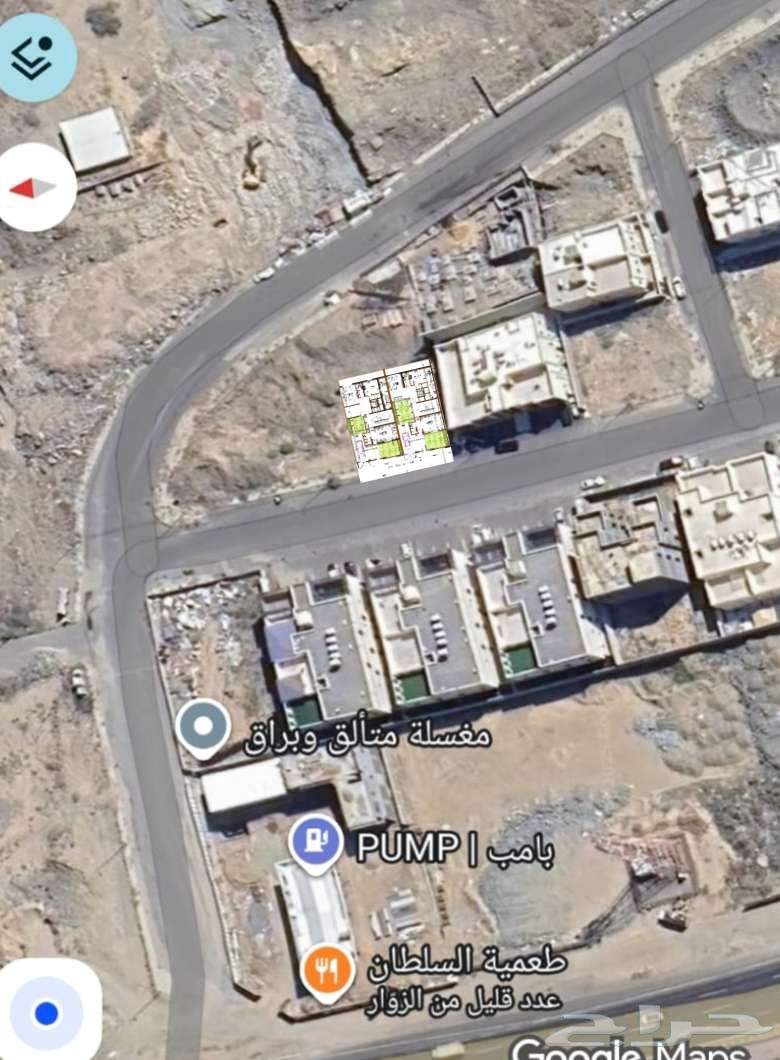Open the مغسلة متألق وبراق place marker
Image resolution: width=780 pixels, height=1060 pixels.
[x=203, y=728]
